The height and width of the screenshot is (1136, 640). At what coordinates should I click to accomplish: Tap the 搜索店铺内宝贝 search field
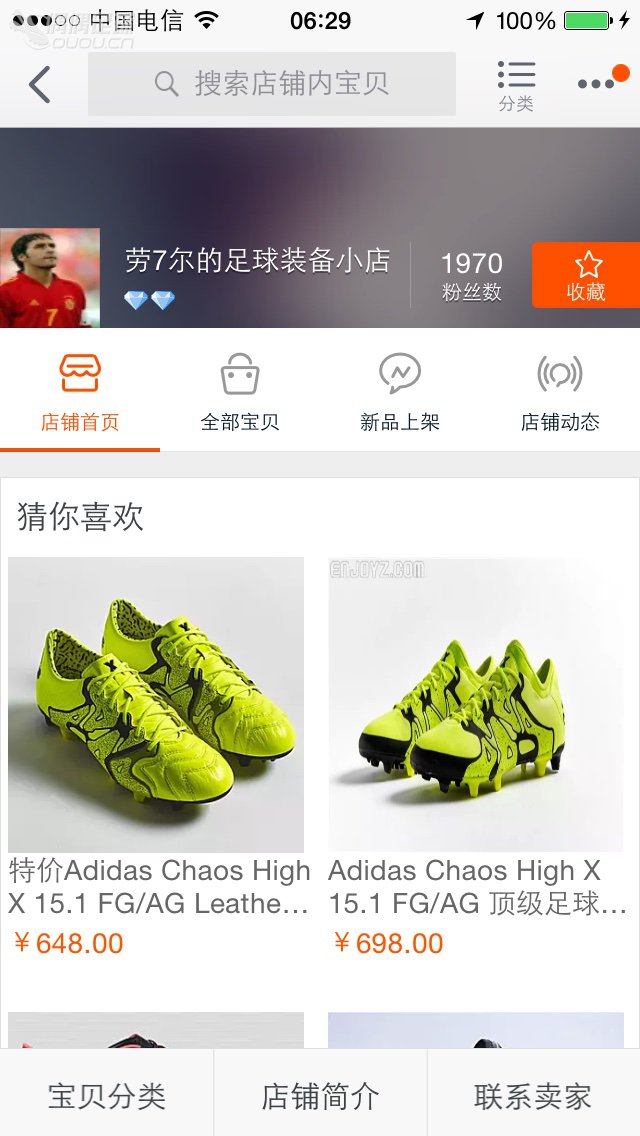[272, 84]
